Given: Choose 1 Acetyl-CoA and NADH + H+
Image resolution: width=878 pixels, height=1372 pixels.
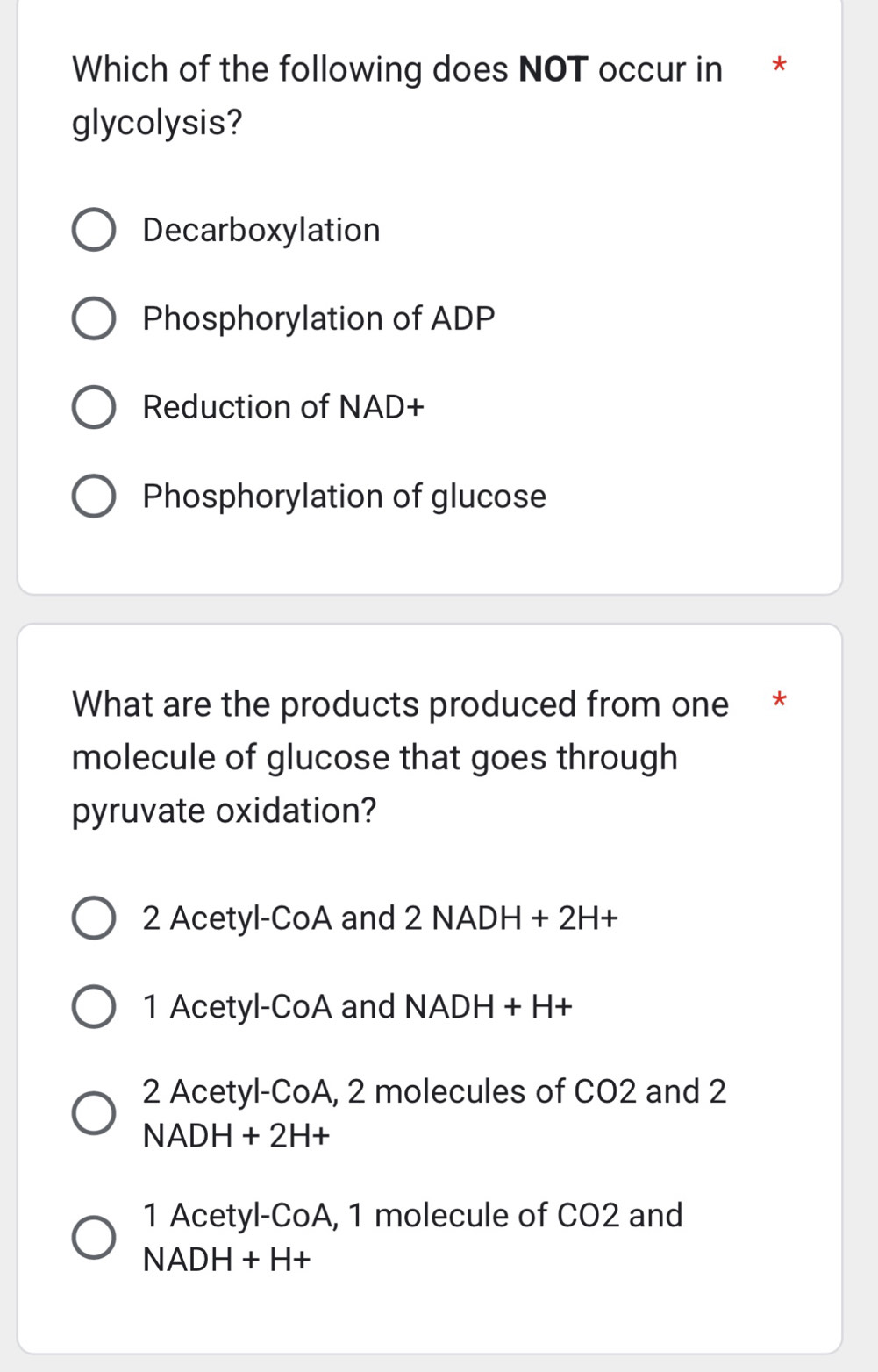Looking at the screenshot, I should point(94,1007).
